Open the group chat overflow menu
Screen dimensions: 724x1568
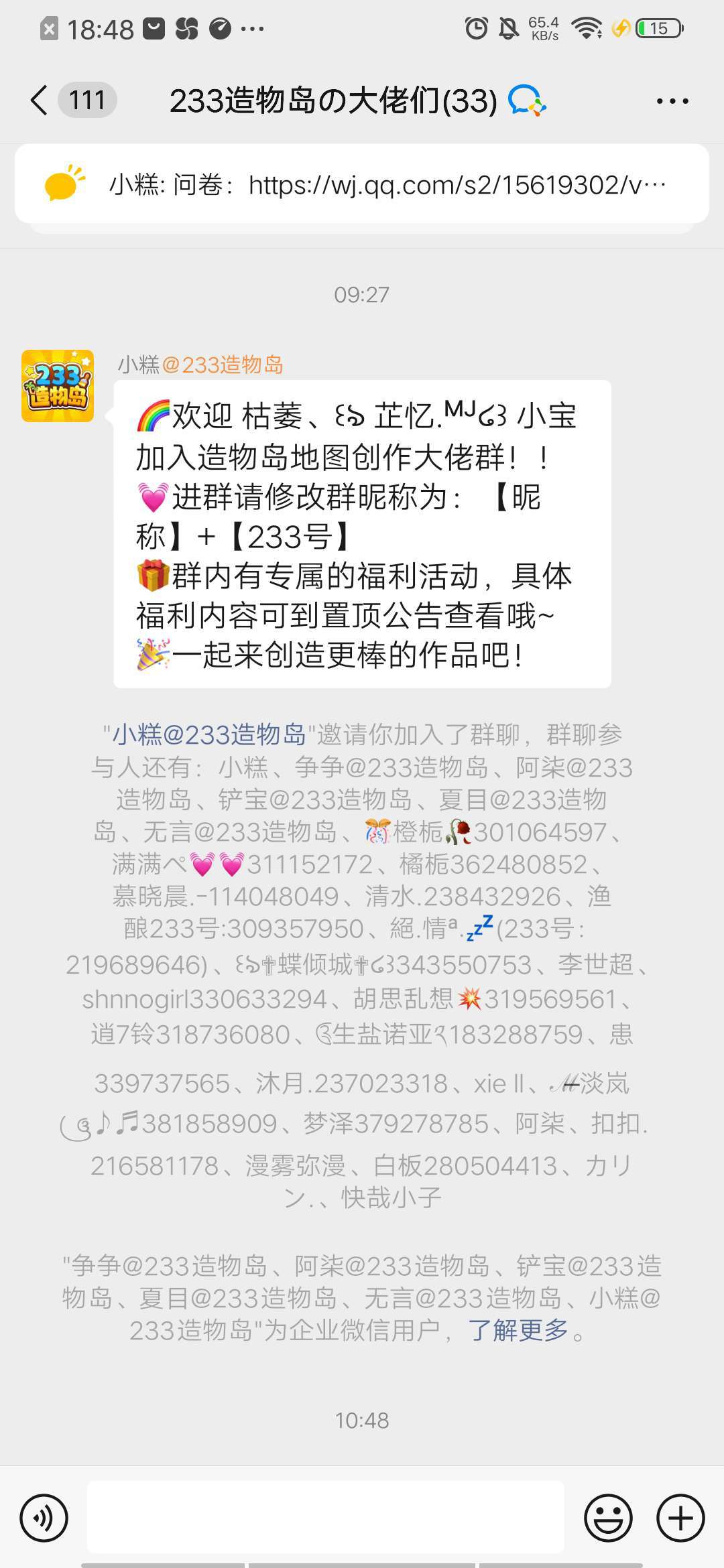[672, 101]
